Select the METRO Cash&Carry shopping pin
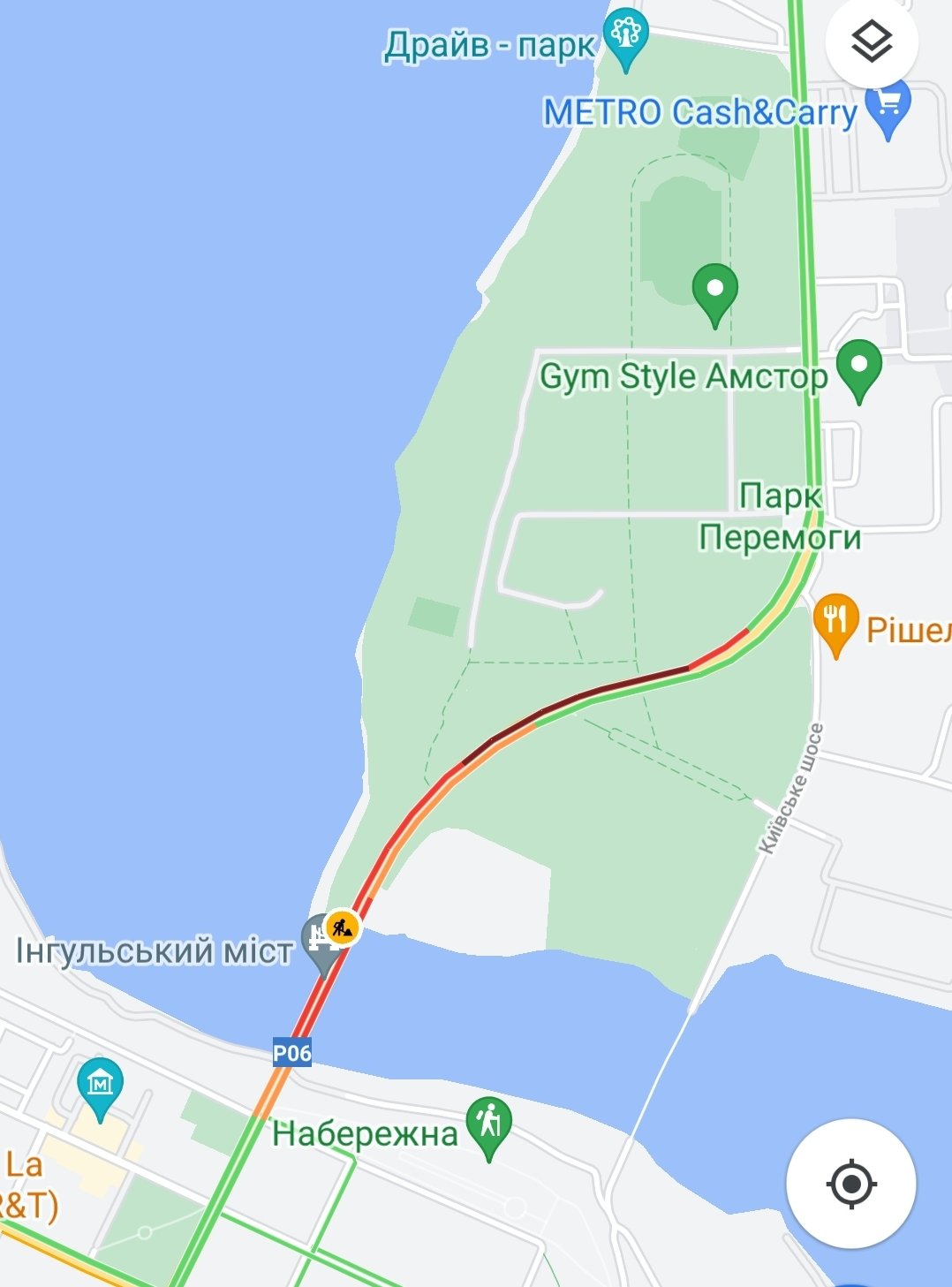This screenshot has width=952, height=1287. [888, 107]
